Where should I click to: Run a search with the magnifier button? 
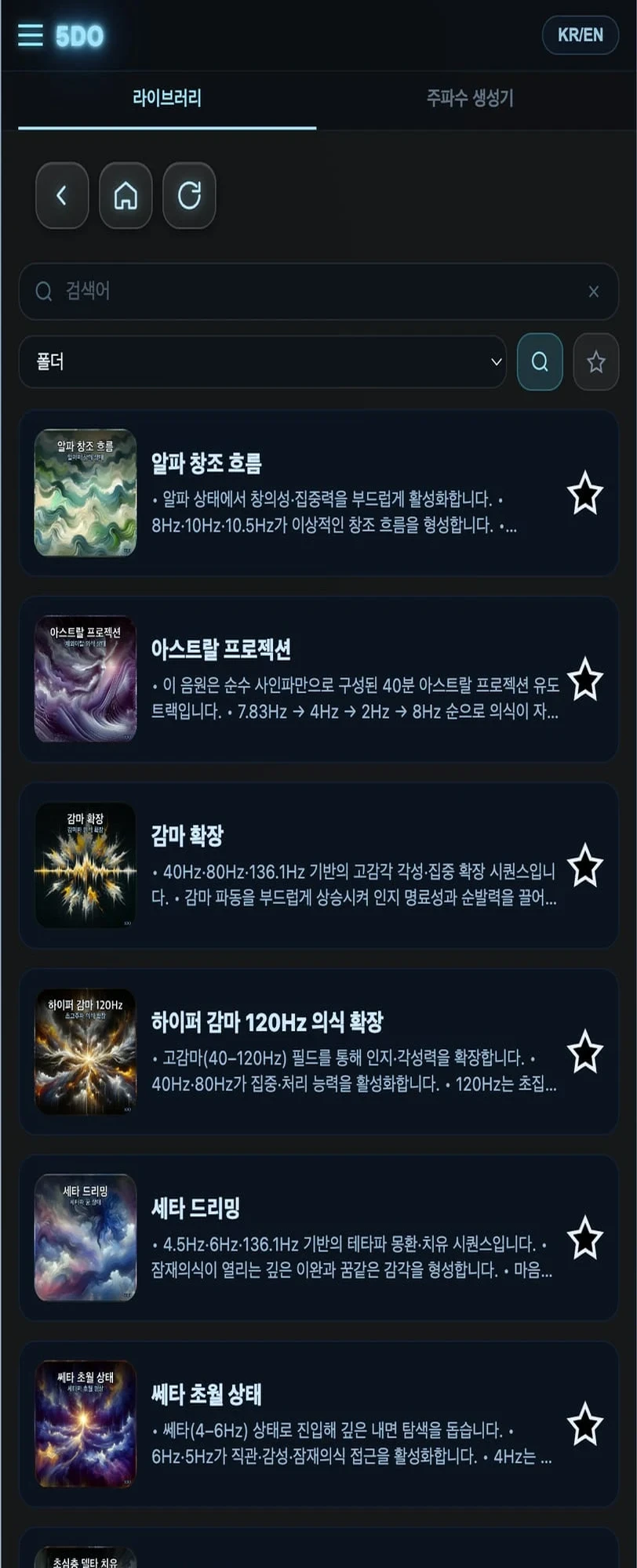[x=540, y=361]
